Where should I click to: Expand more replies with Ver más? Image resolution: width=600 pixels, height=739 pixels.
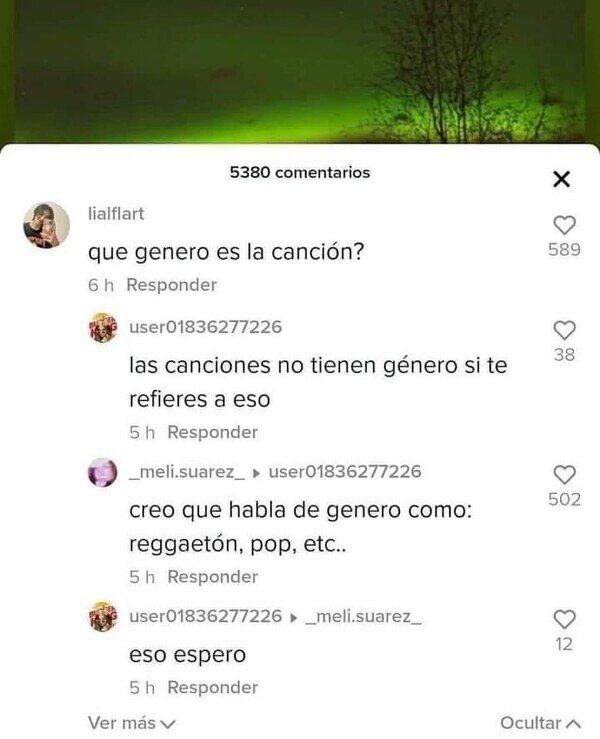pos(132,723)
